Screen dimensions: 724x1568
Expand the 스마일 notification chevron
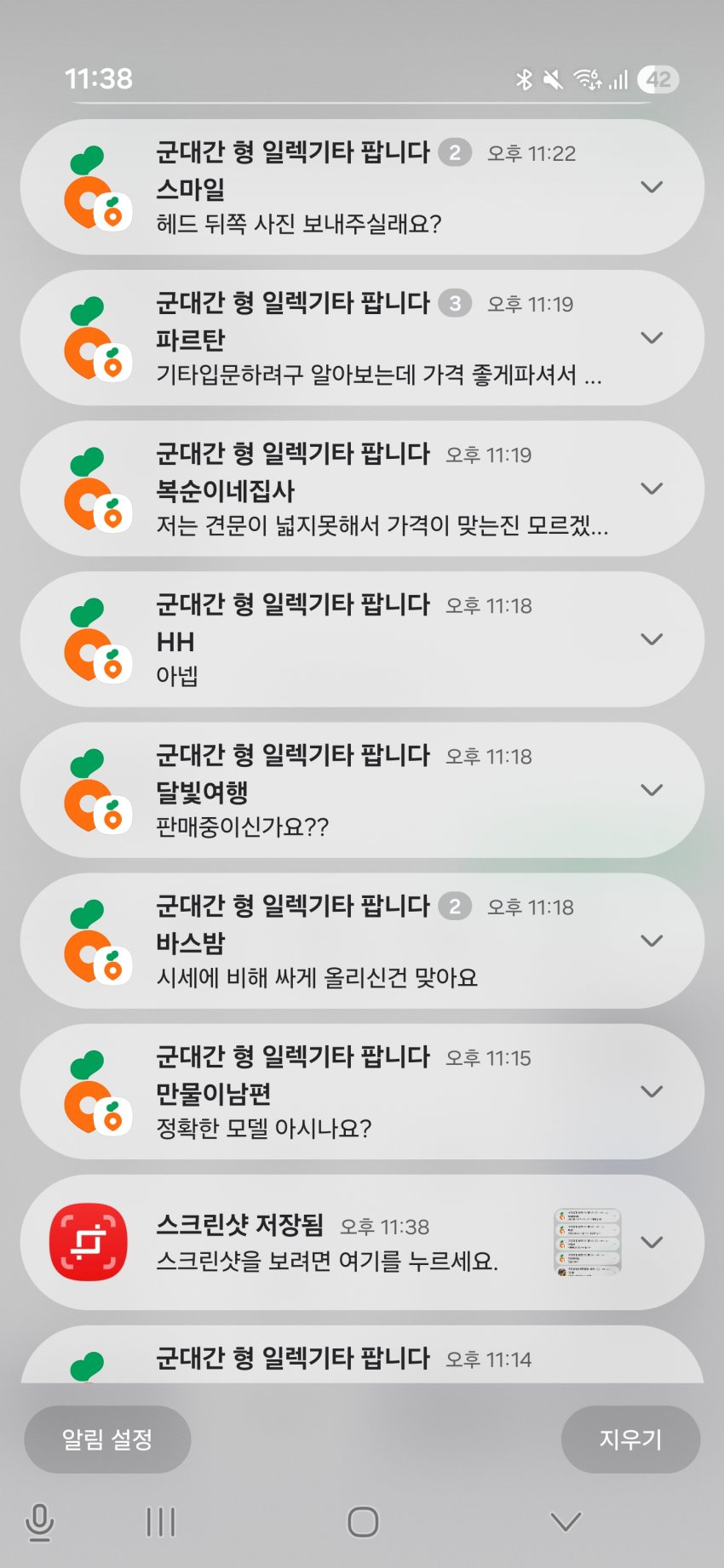coord(652,187)
